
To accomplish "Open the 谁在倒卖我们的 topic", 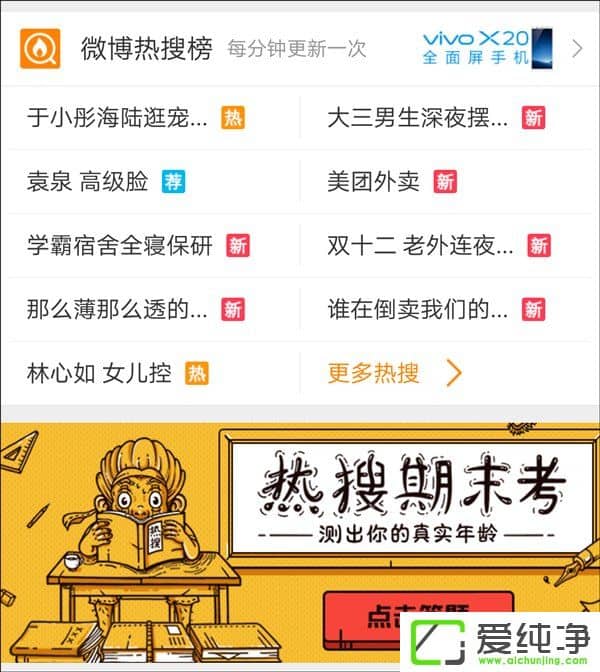I will [418, 309].
